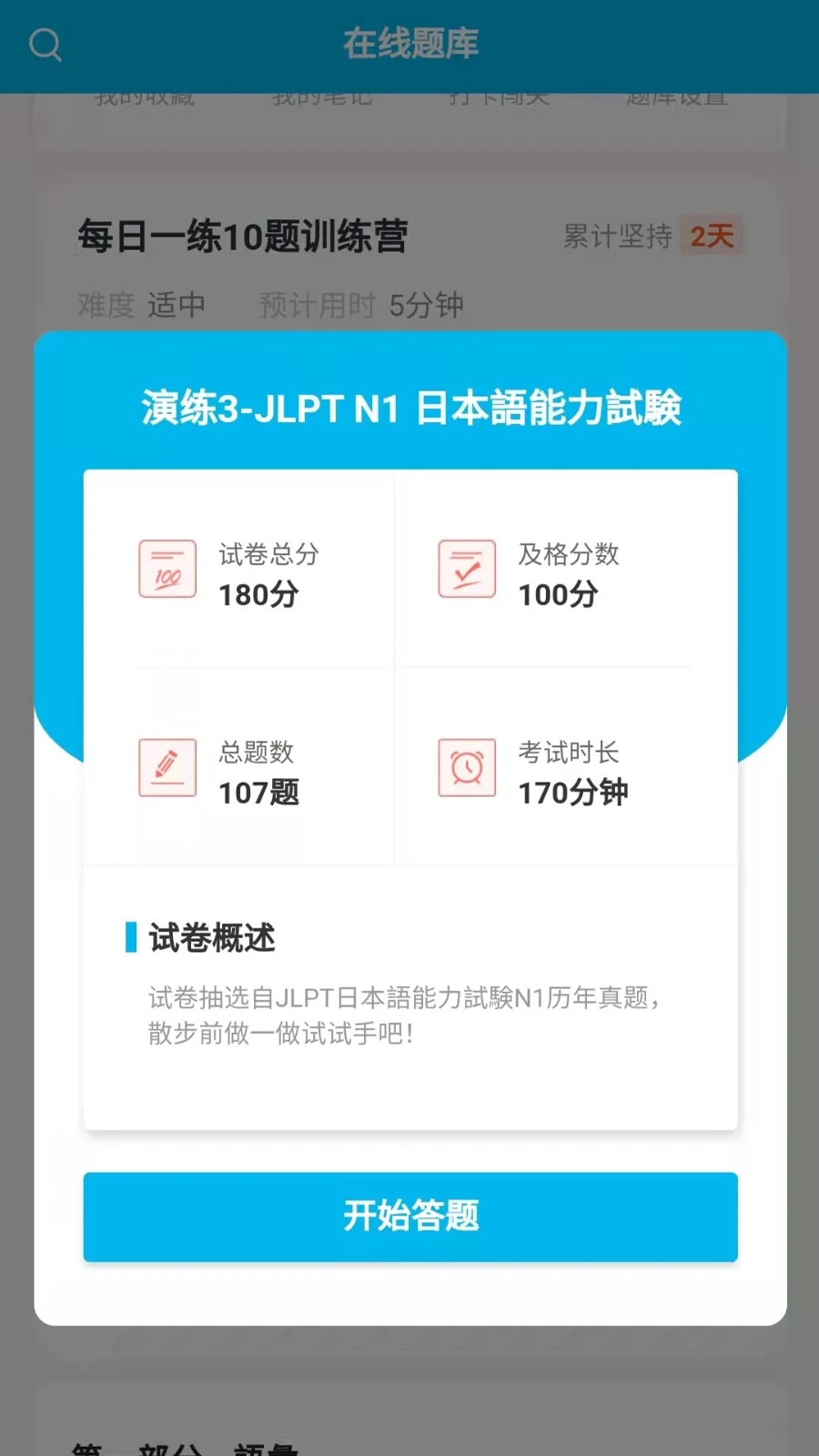Viewport: 819px width, 1456px height.
Task: Click the 考试时长 alarm clock icon
Action: point(465,769)
